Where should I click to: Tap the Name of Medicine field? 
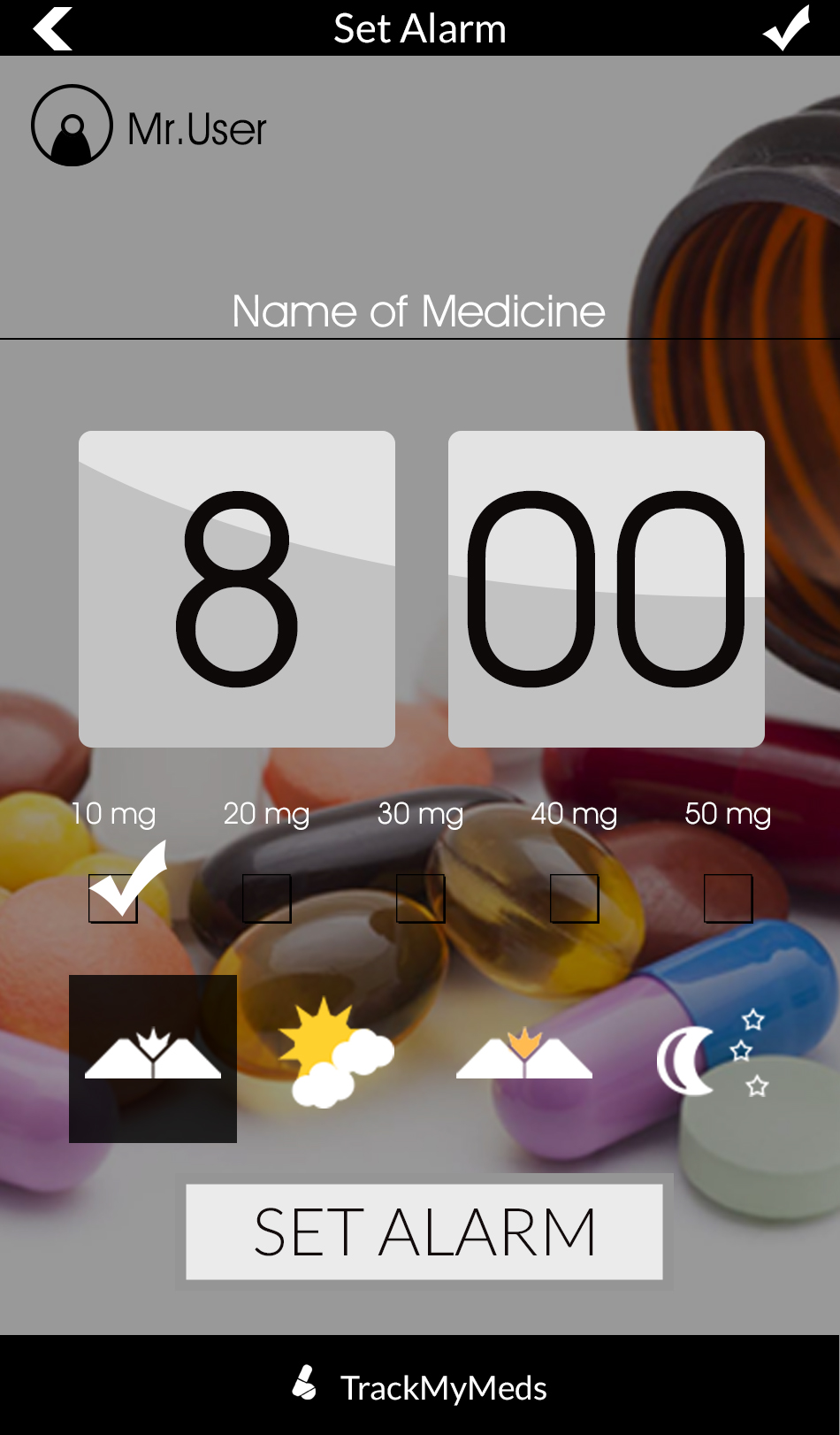point(419,311)
